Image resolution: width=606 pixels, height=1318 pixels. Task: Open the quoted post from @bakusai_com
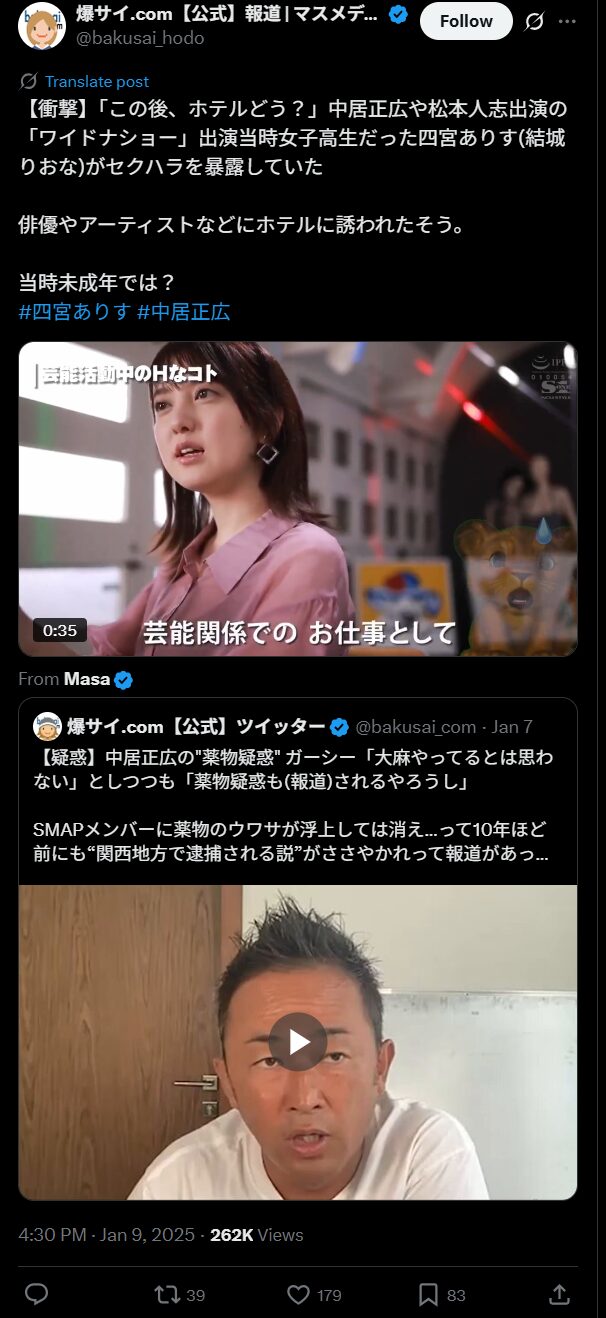tap(298, 790)
